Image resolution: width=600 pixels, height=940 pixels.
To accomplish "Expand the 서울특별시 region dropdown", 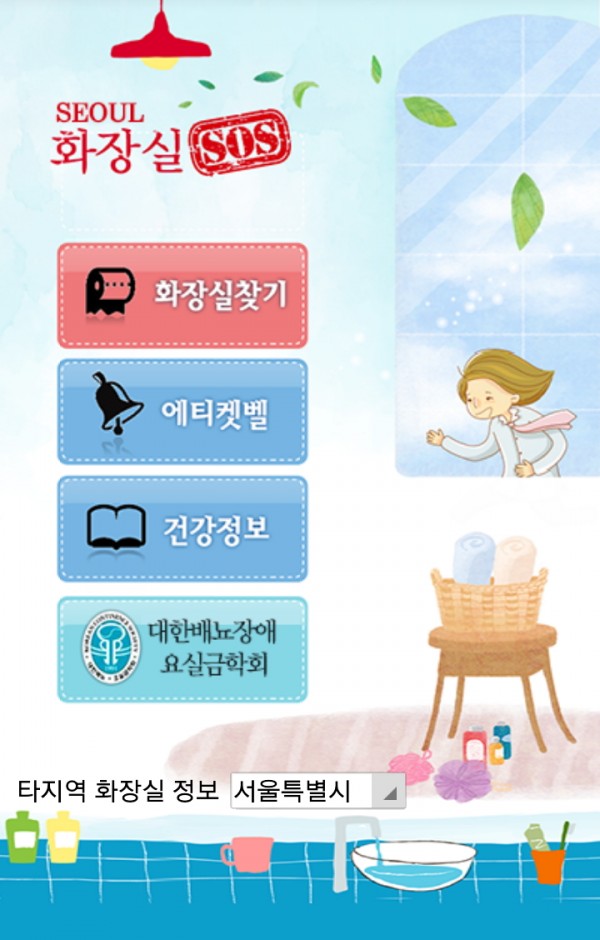I will click(318, 792).
